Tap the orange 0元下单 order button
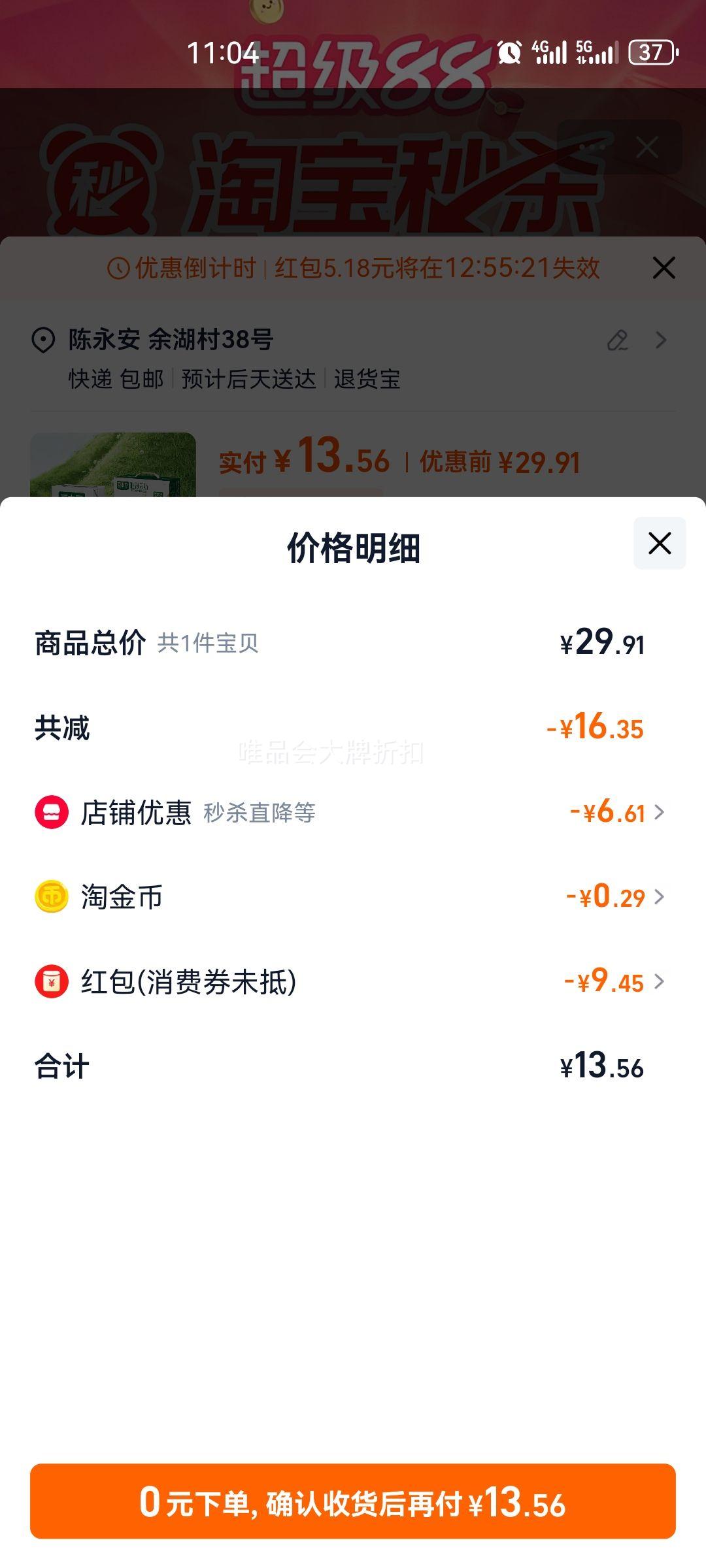The width and height of the screenshot is (706, 1568). tap(353, 1501)
